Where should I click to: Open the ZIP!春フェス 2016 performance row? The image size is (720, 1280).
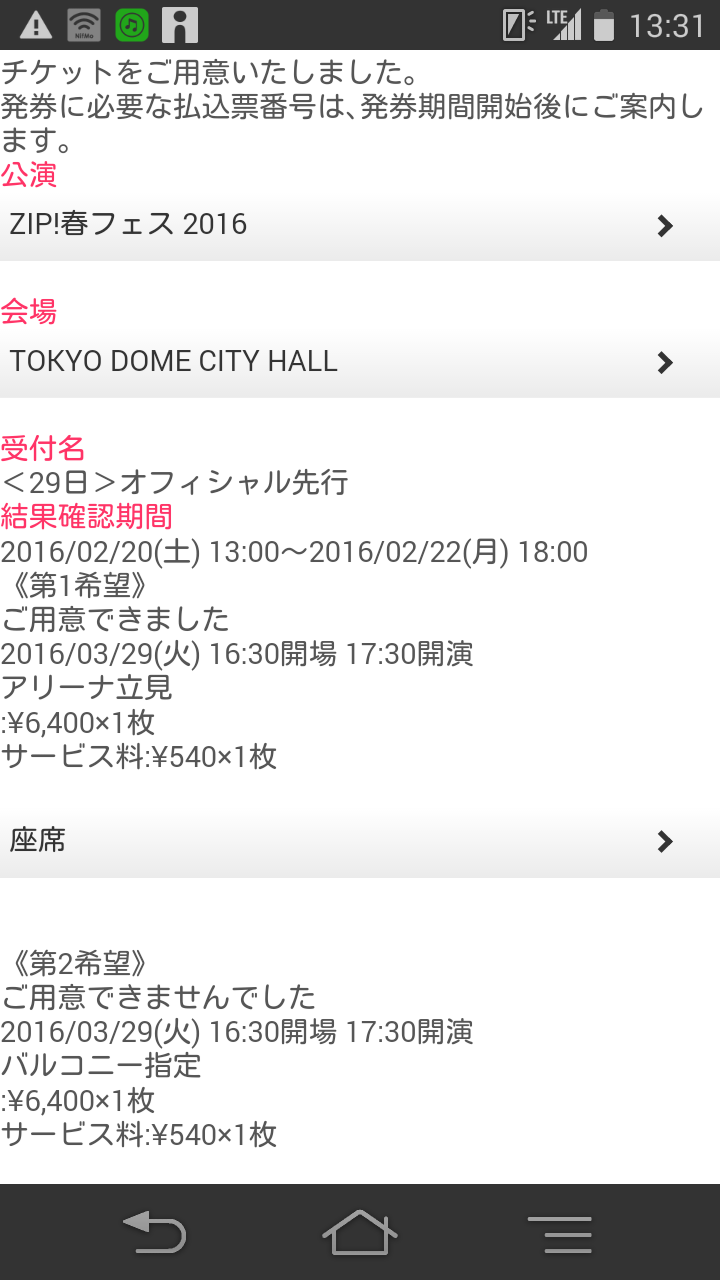tap(360, 225)
